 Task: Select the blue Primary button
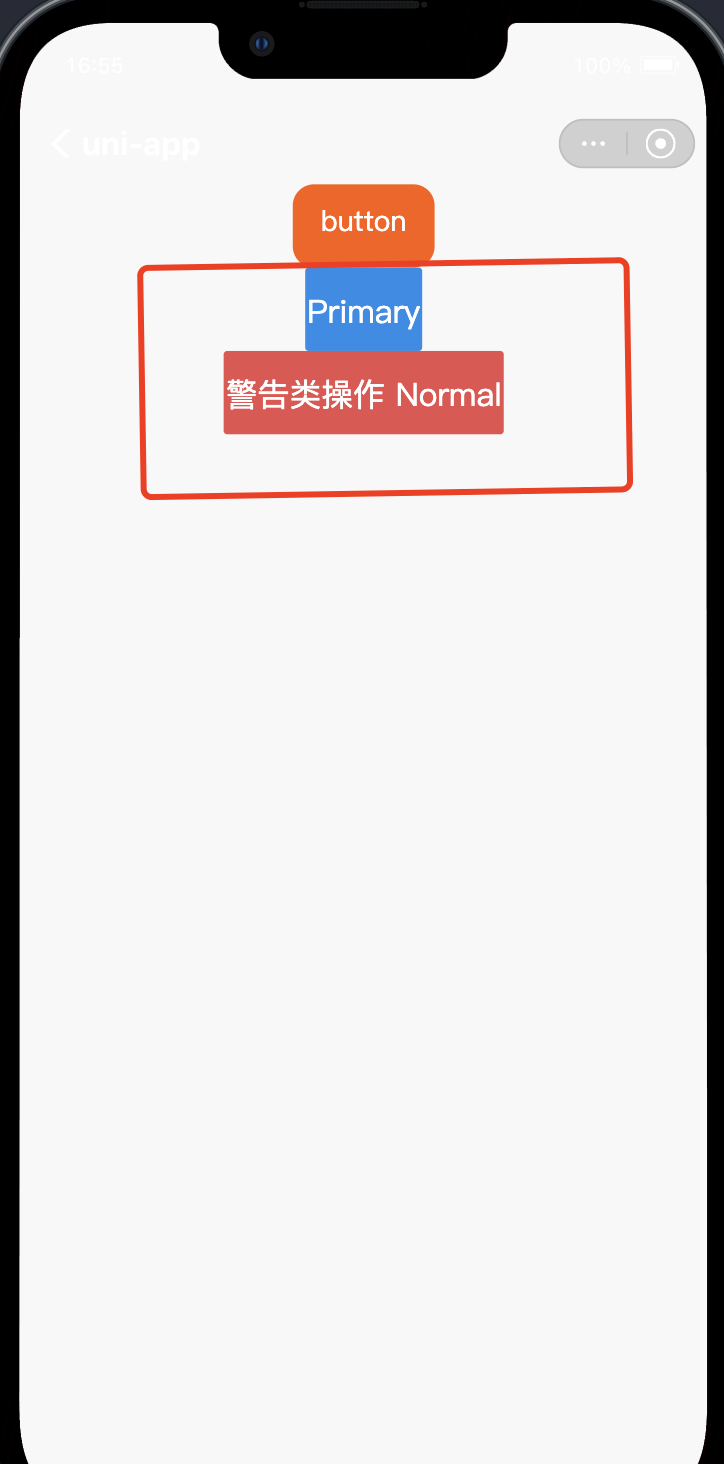tap(364, 309)
